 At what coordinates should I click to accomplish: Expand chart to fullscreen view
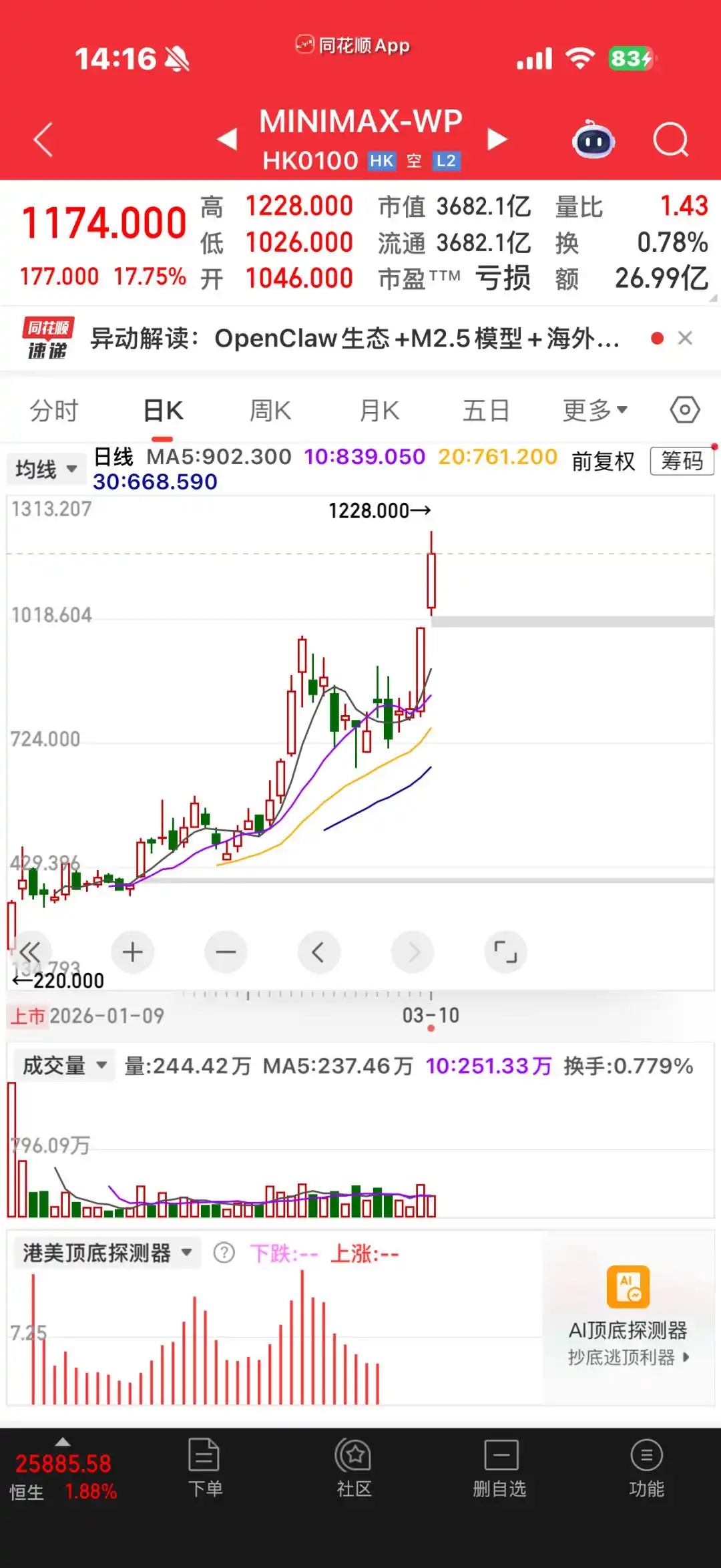point(505,952)
